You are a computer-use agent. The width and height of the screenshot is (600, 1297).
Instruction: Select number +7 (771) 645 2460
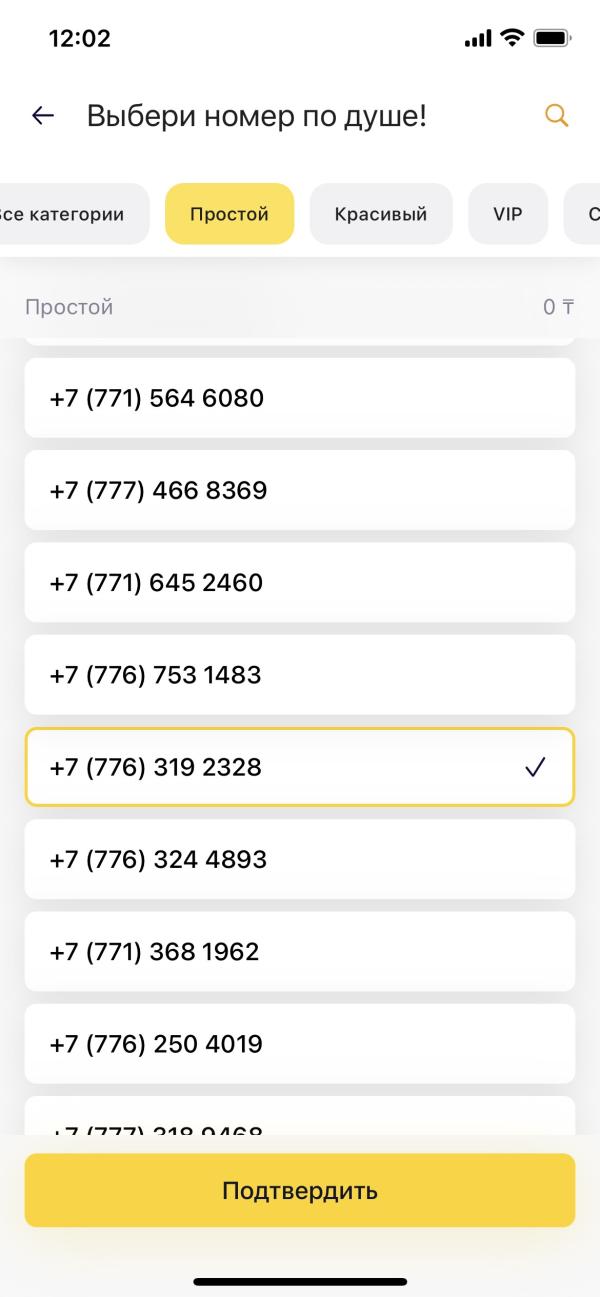point(299,582)
